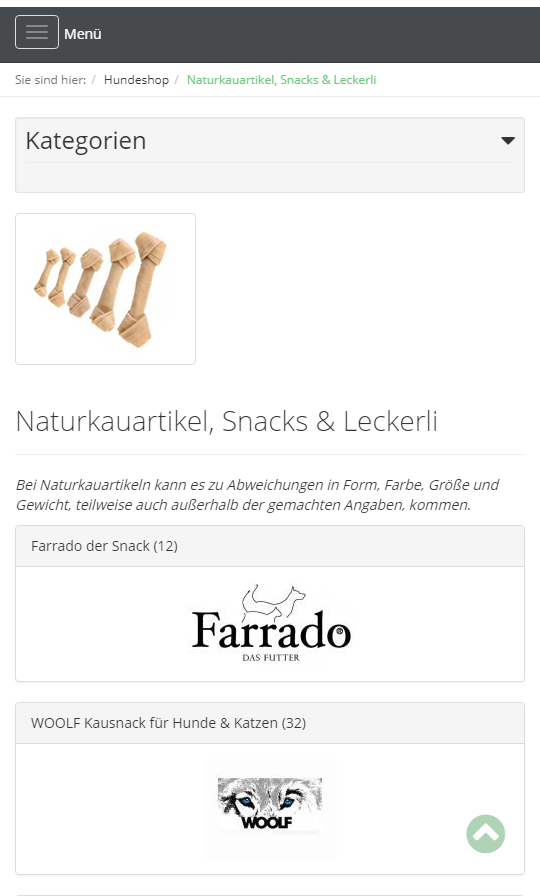This screenshot has height=896, width=540.
Task: Tap the WOOLF logo card
Action: [x=270, y=808]
